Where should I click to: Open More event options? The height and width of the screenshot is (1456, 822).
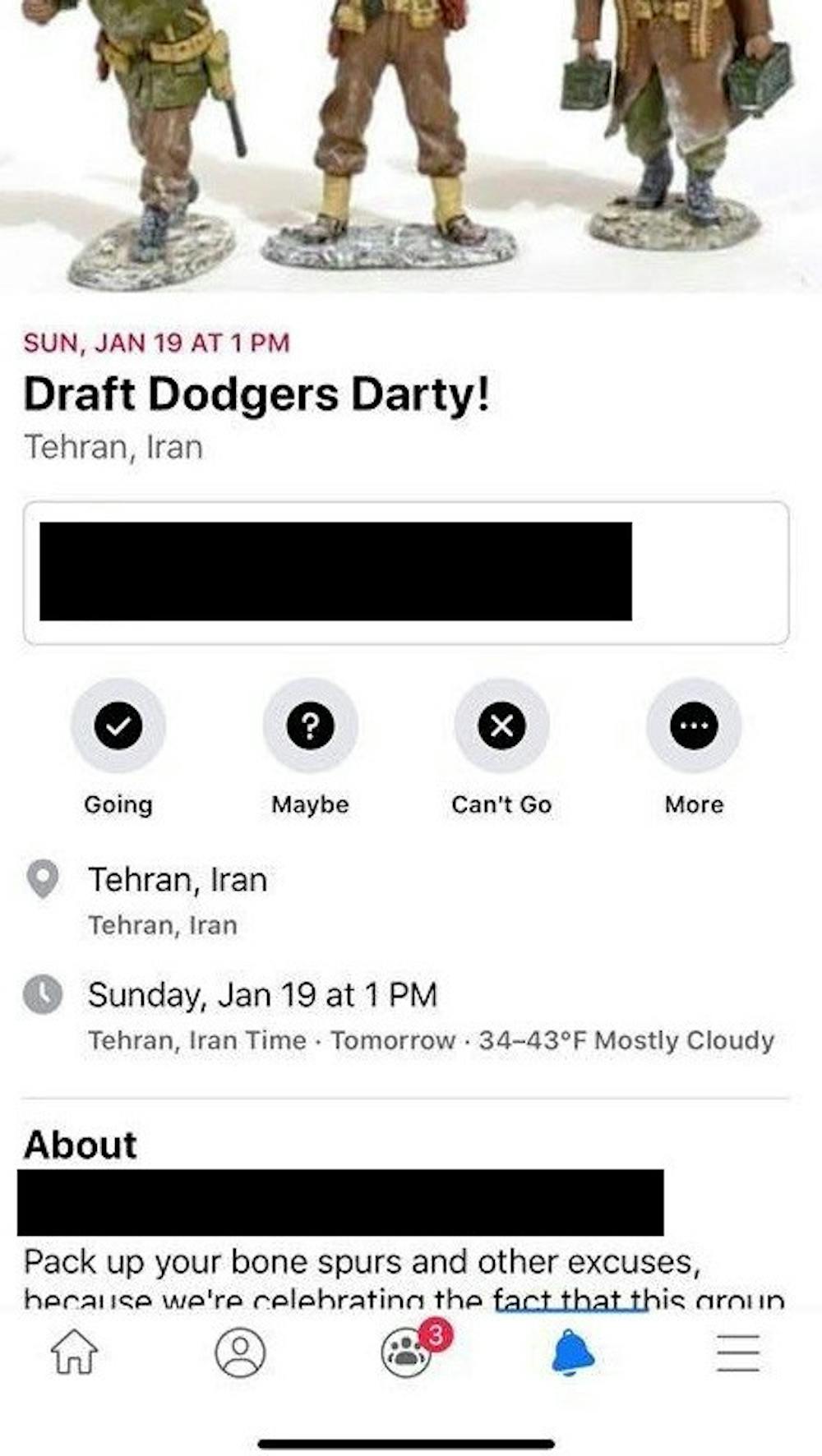694,726
